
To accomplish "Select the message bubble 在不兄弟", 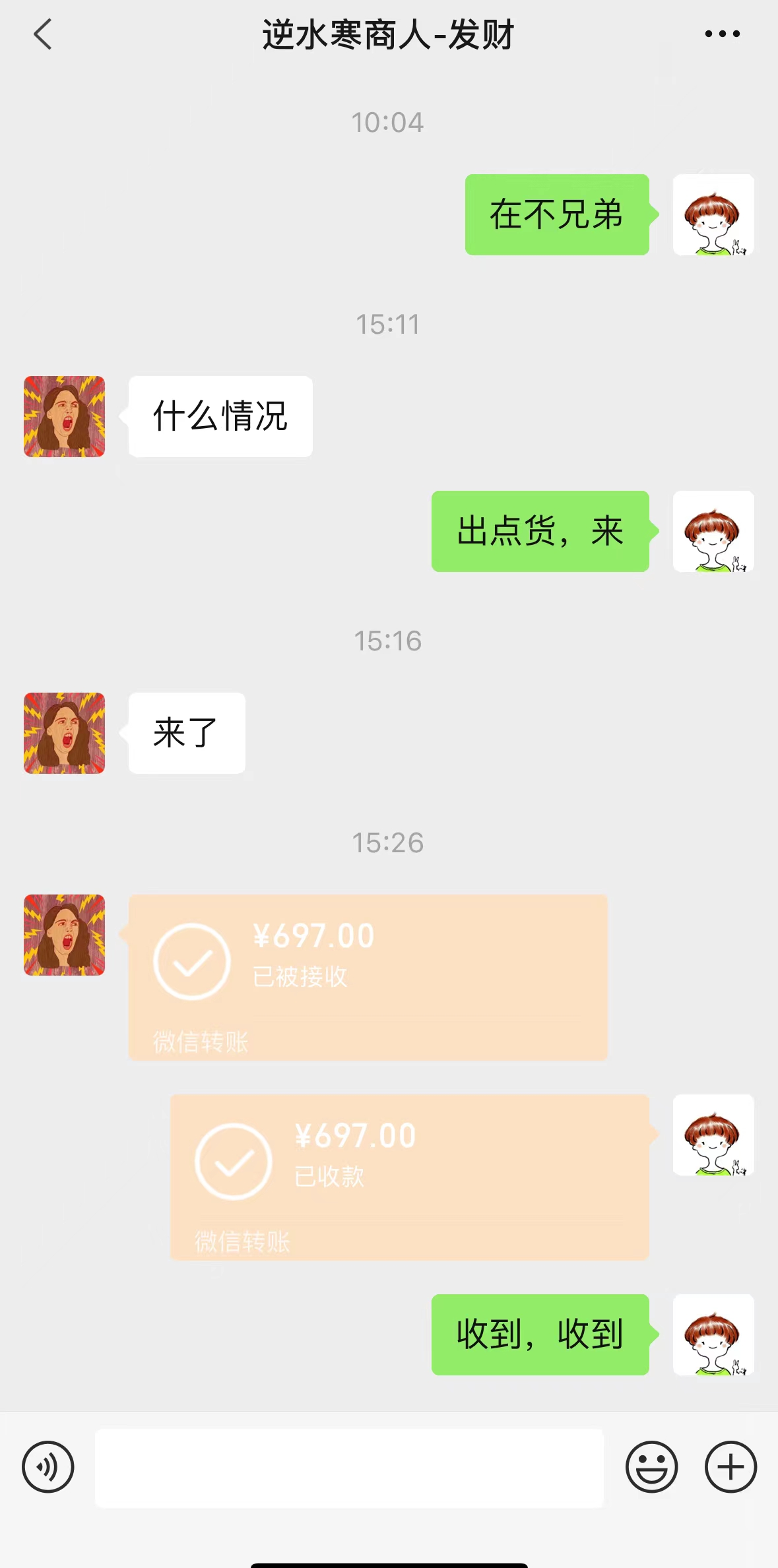I will tap(556, 216).
